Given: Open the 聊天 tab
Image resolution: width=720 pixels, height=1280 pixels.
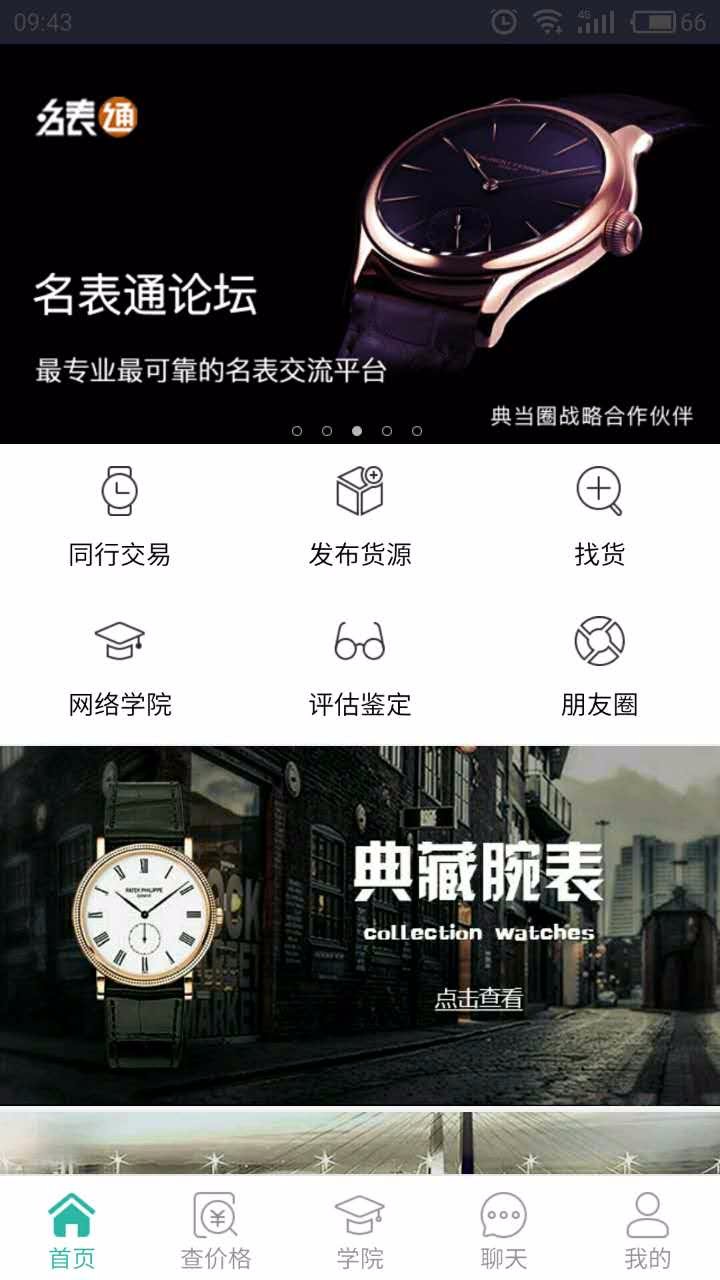Looking at the screenshot, I should coord(504,1230).
